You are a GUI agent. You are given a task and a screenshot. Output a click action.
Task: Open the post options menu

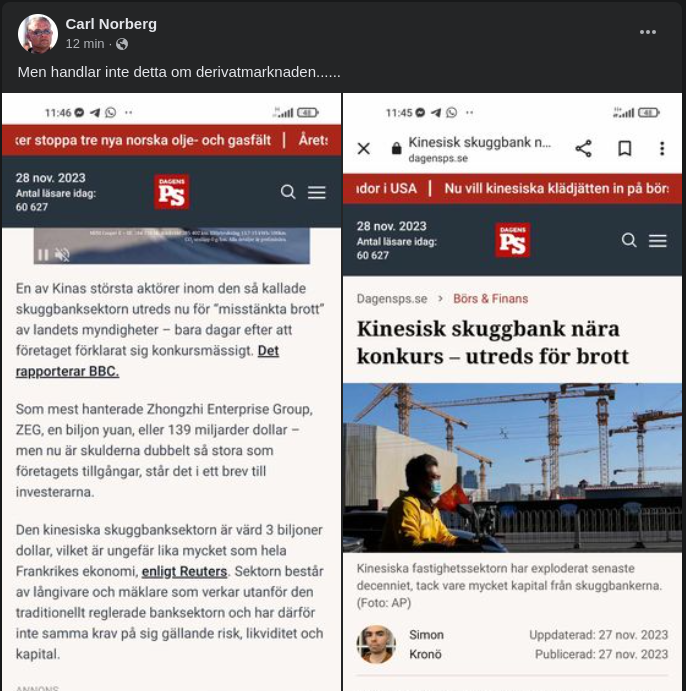coord(648,32)
